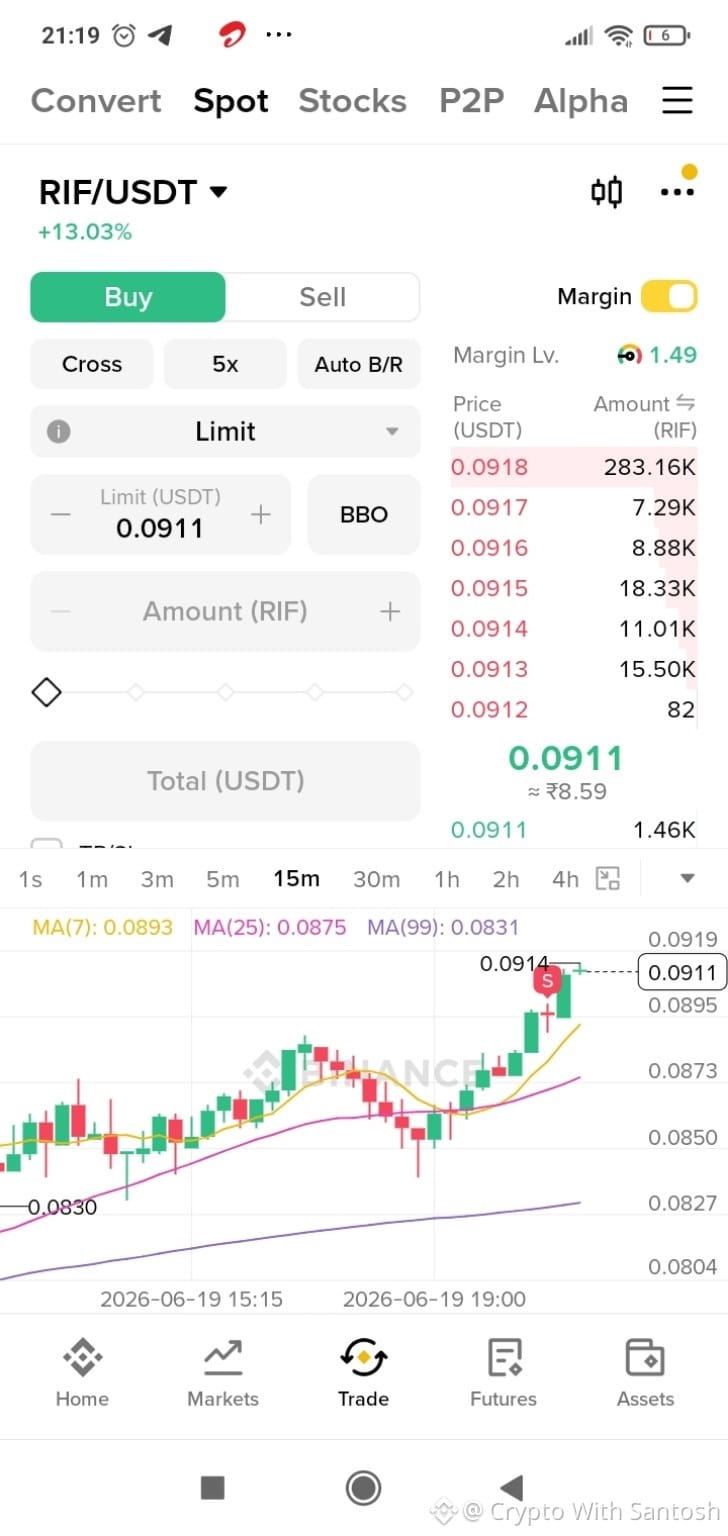Expand the Limit order type dropdown

coord(225,432)
